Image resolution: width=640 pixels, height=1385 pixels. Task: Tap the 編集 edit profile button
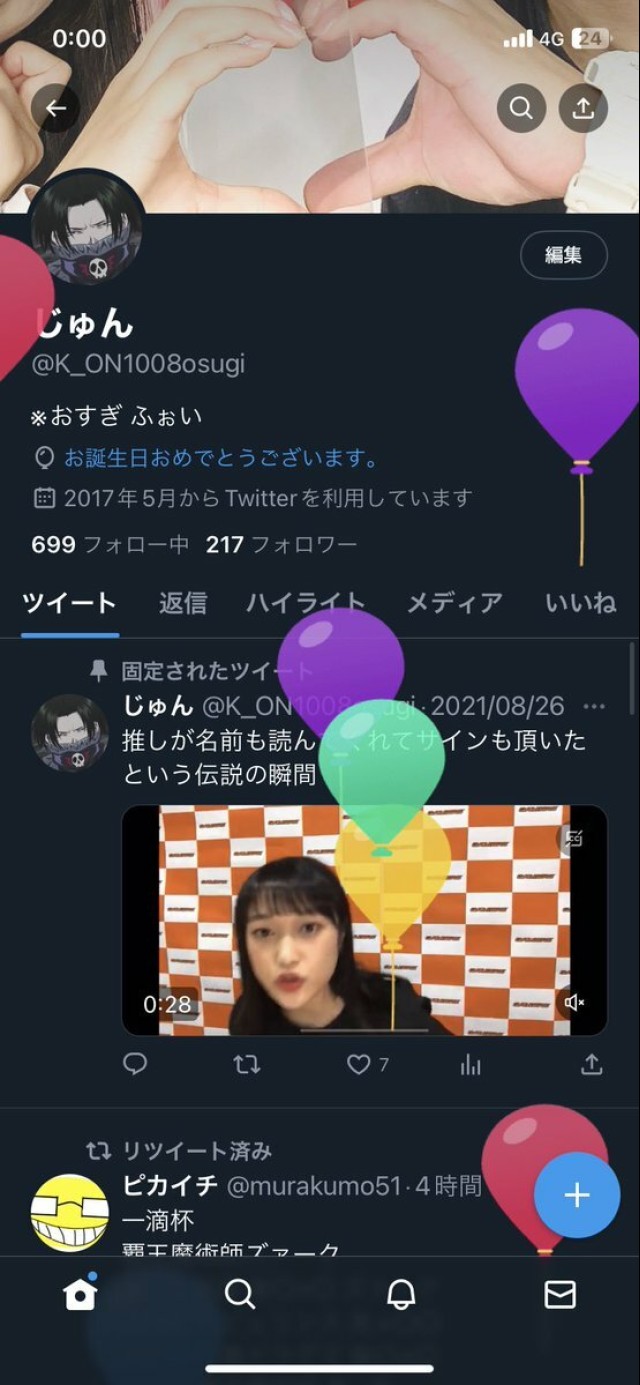click(x=563, y=255)
